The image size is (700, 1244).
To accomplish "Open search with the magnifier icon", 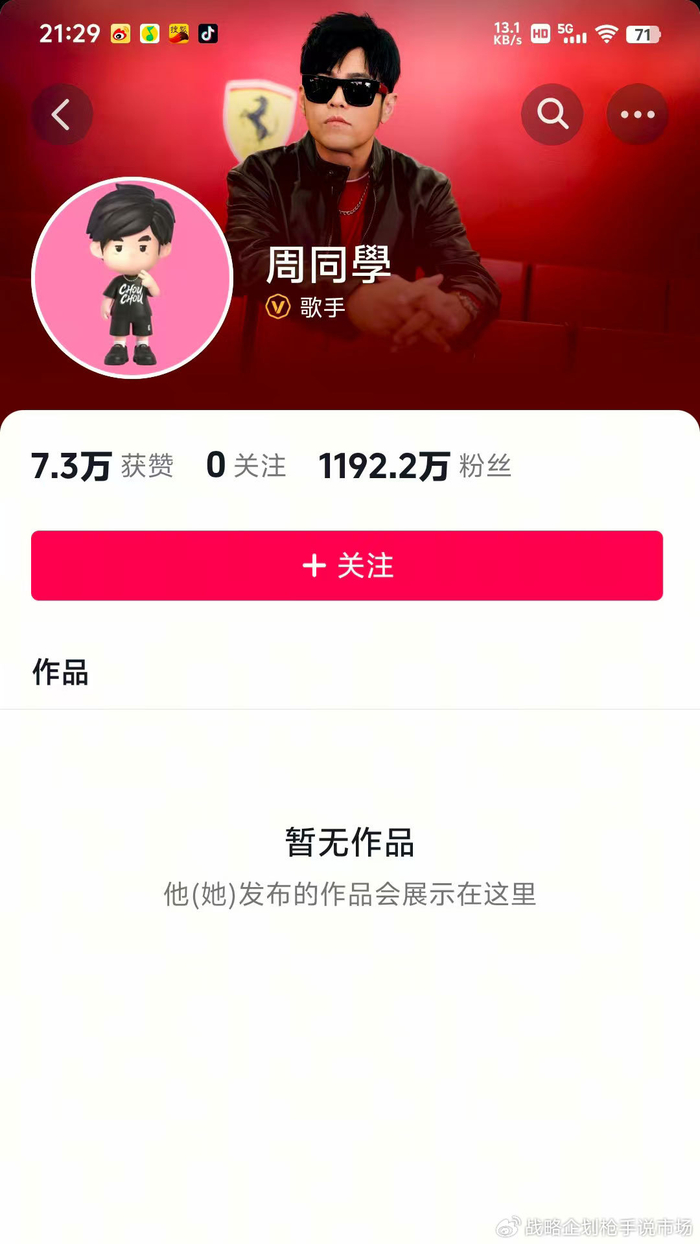I will click(552, 115).
